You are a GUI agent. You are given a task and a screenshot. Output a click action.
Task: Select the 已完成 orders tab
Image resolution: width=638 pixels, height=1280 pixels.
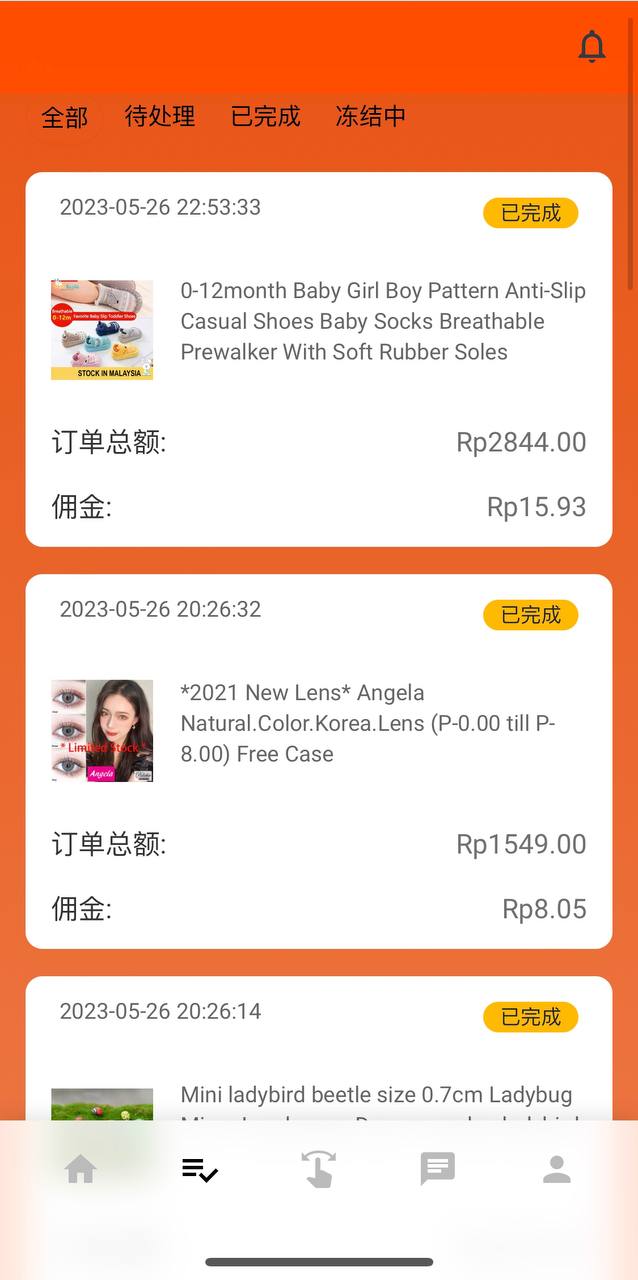266,116
